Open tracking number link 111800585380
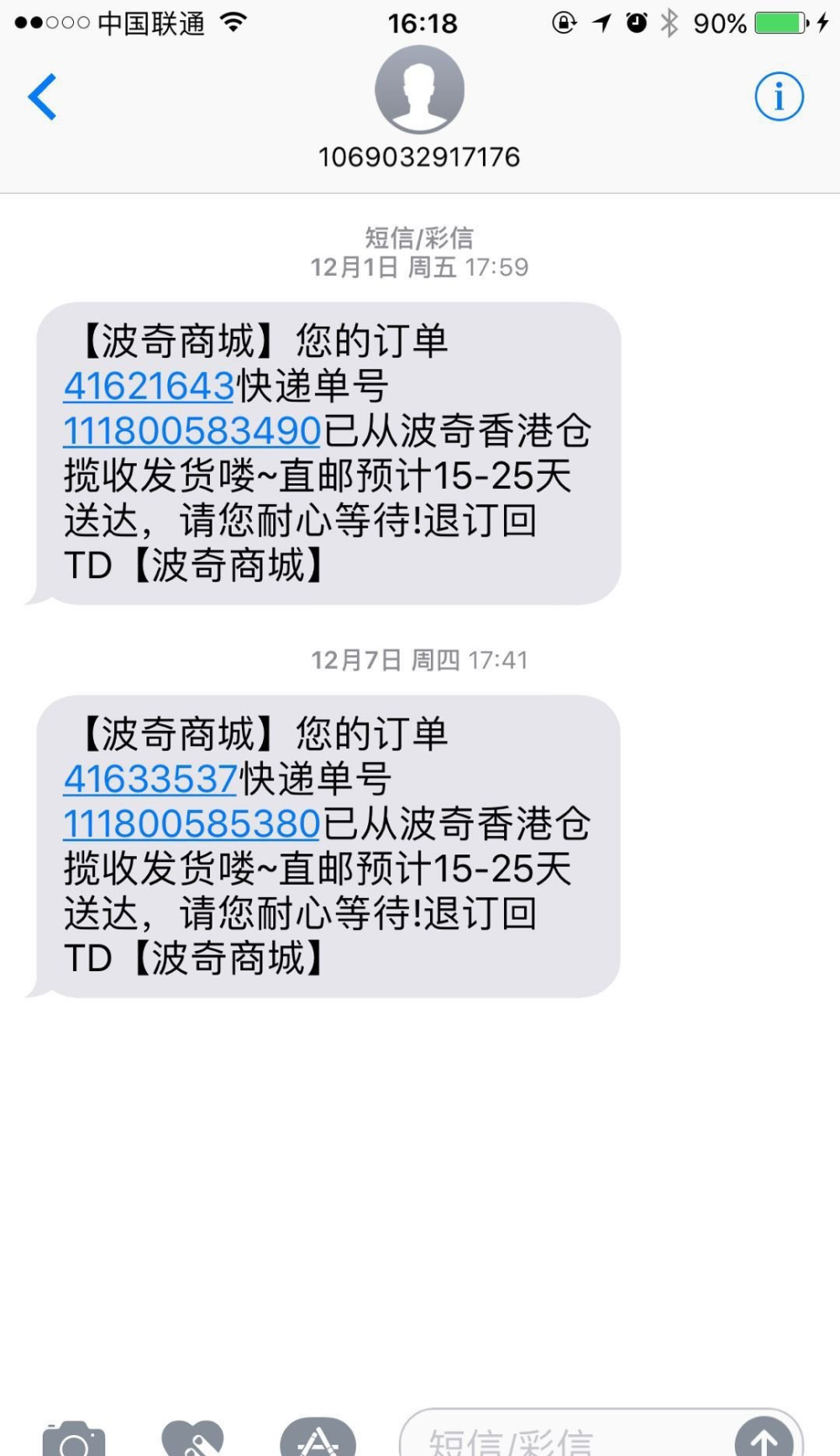This screenshot has height=1456, width=840. [x=192, y=823]
